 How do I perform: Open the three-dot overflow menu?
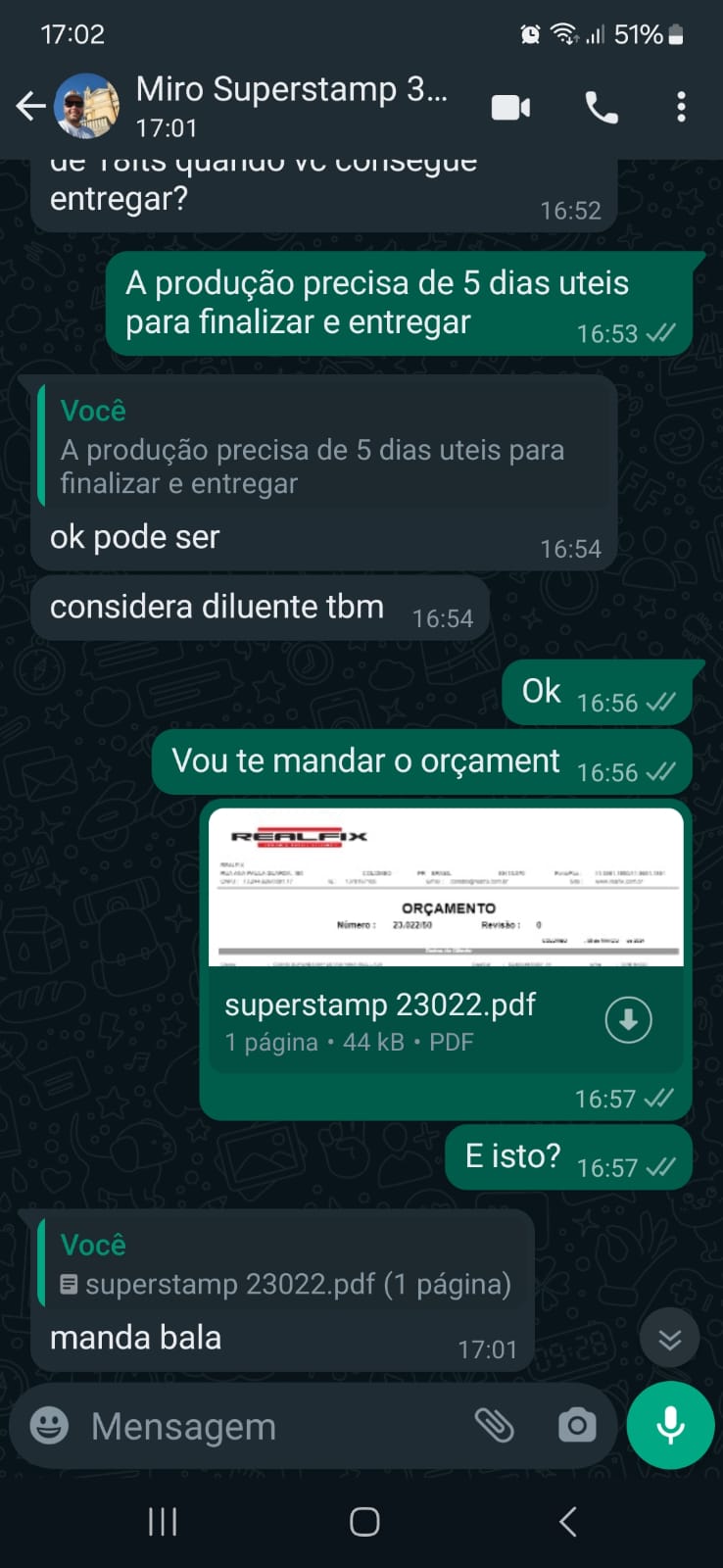point(681,107)
